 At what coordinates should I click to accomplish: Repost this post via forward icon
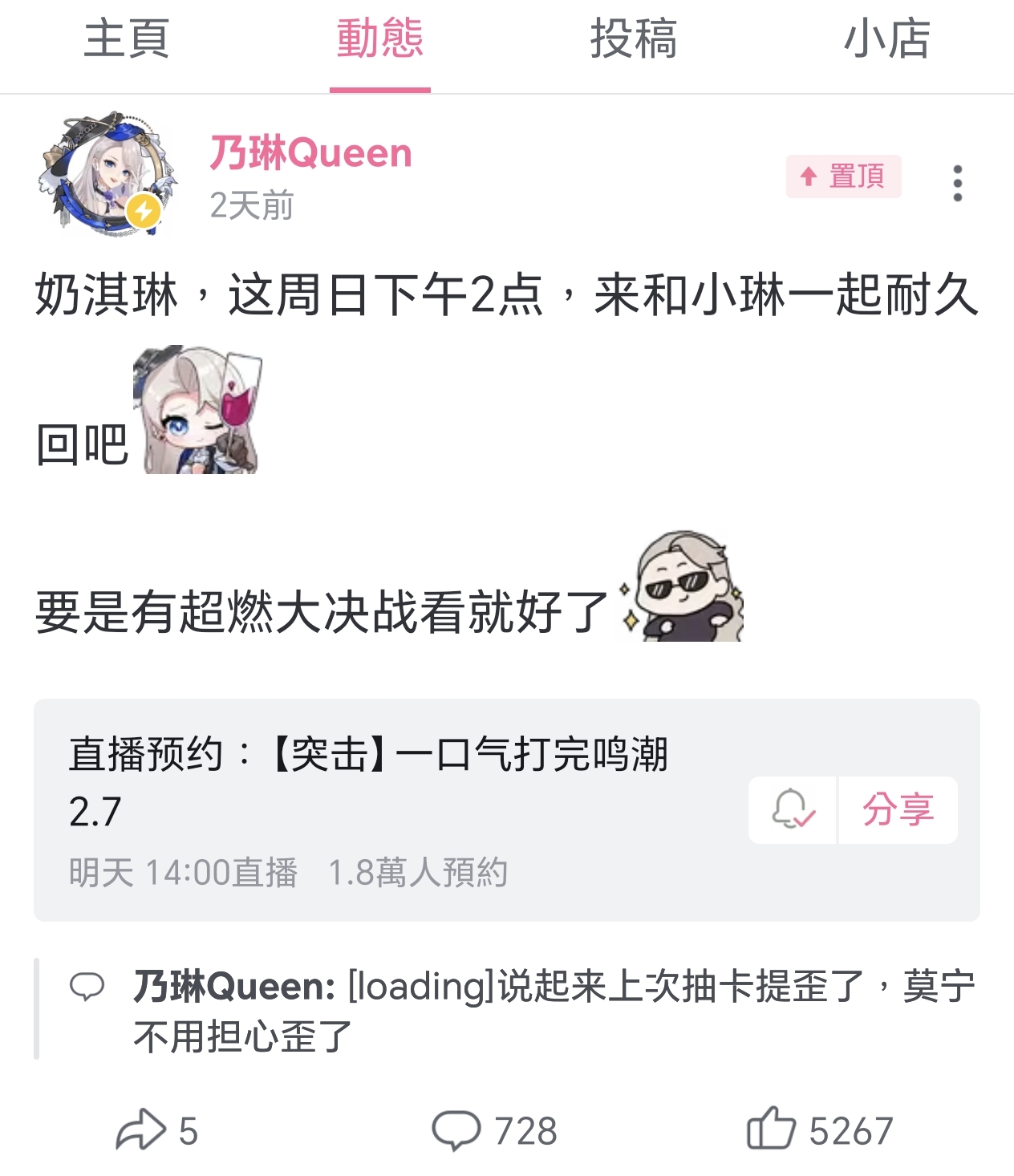tap(156, 1130)
